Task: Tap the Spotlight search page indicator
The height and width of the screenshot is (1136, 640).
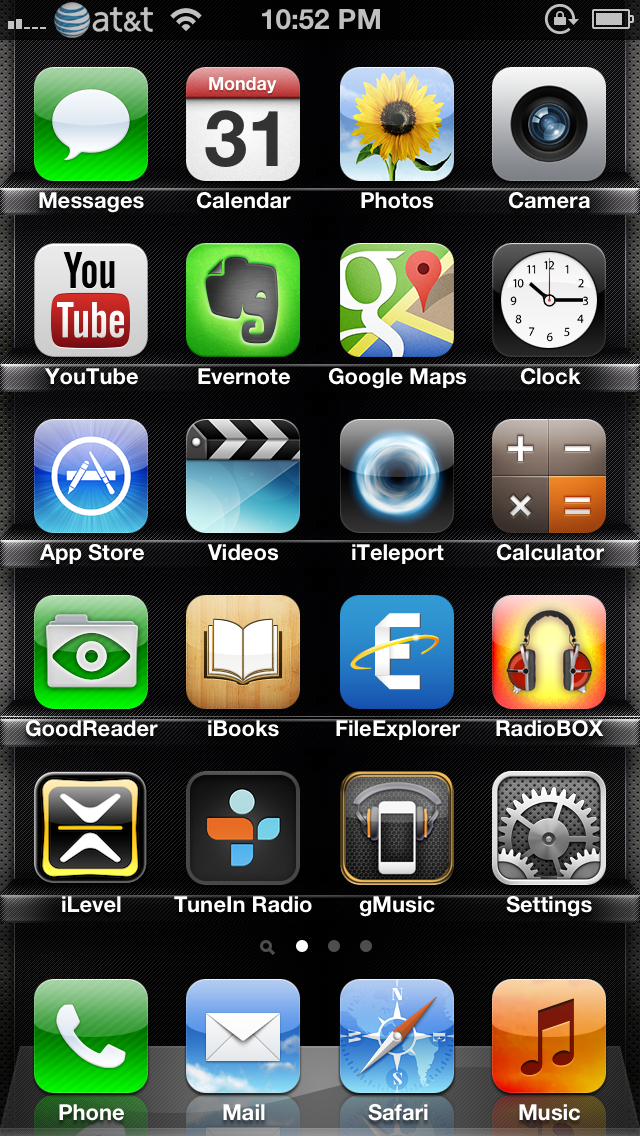Action: coord(267,946)
